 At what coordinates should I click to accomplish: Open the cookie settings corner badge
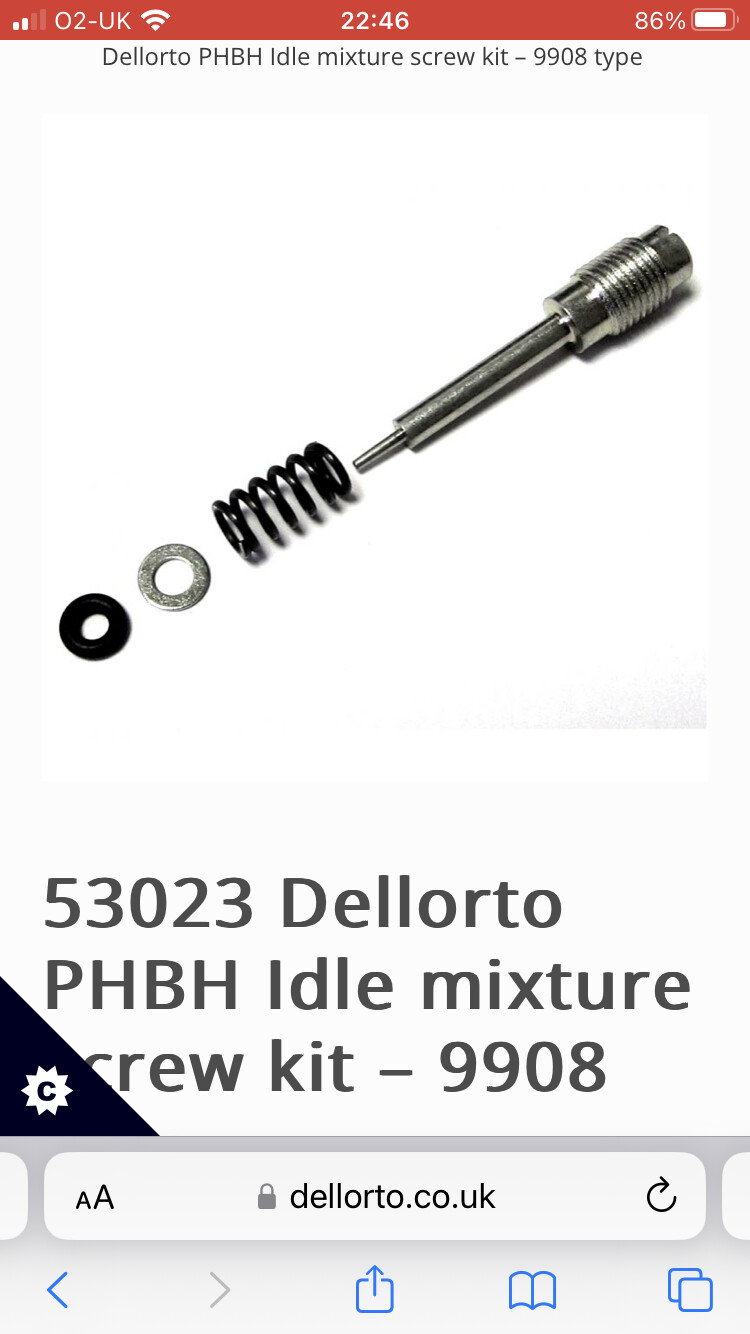pos(47,1091)
